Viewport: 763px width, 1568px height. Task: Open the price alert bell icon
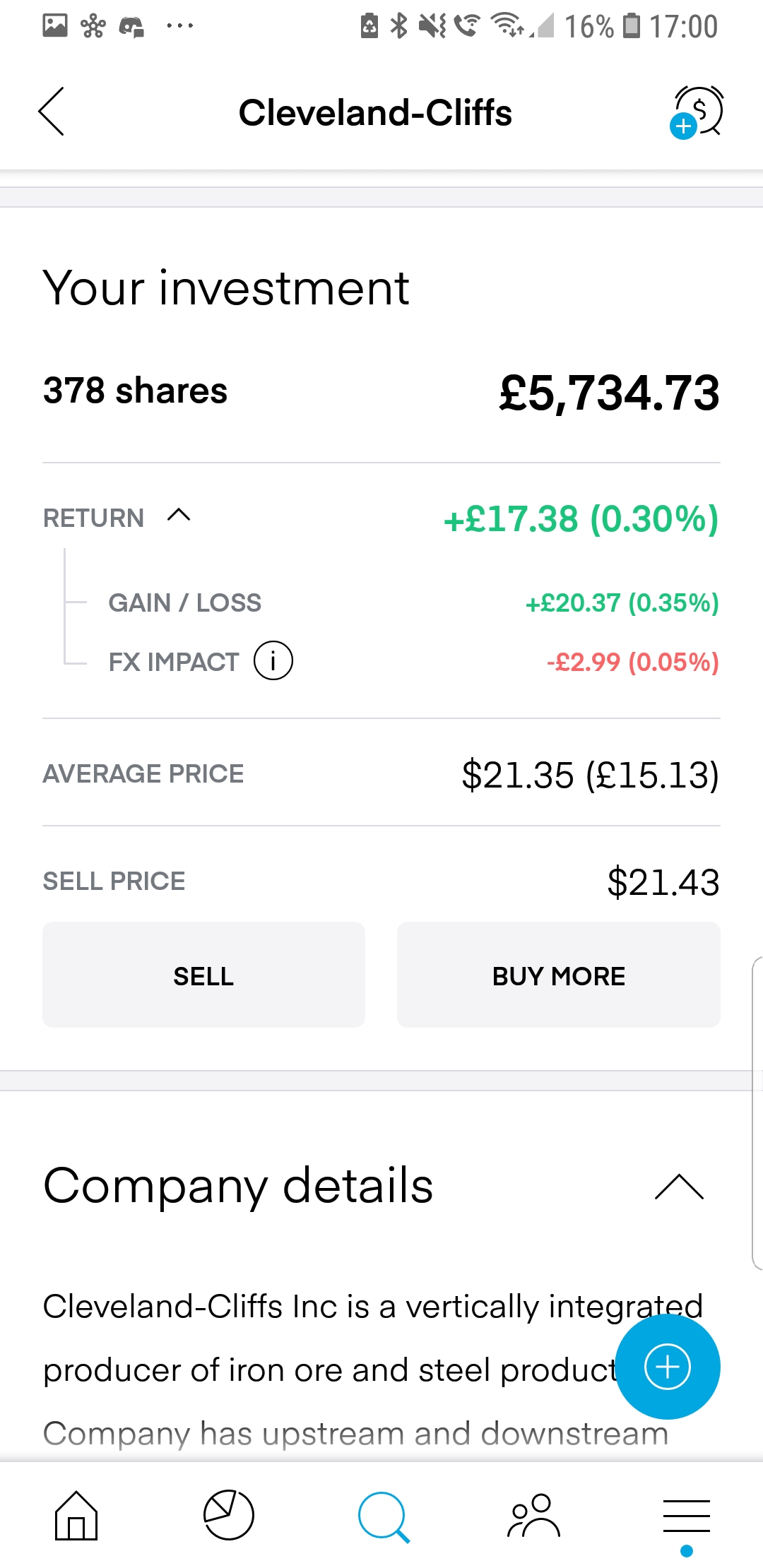click(694, 113)
